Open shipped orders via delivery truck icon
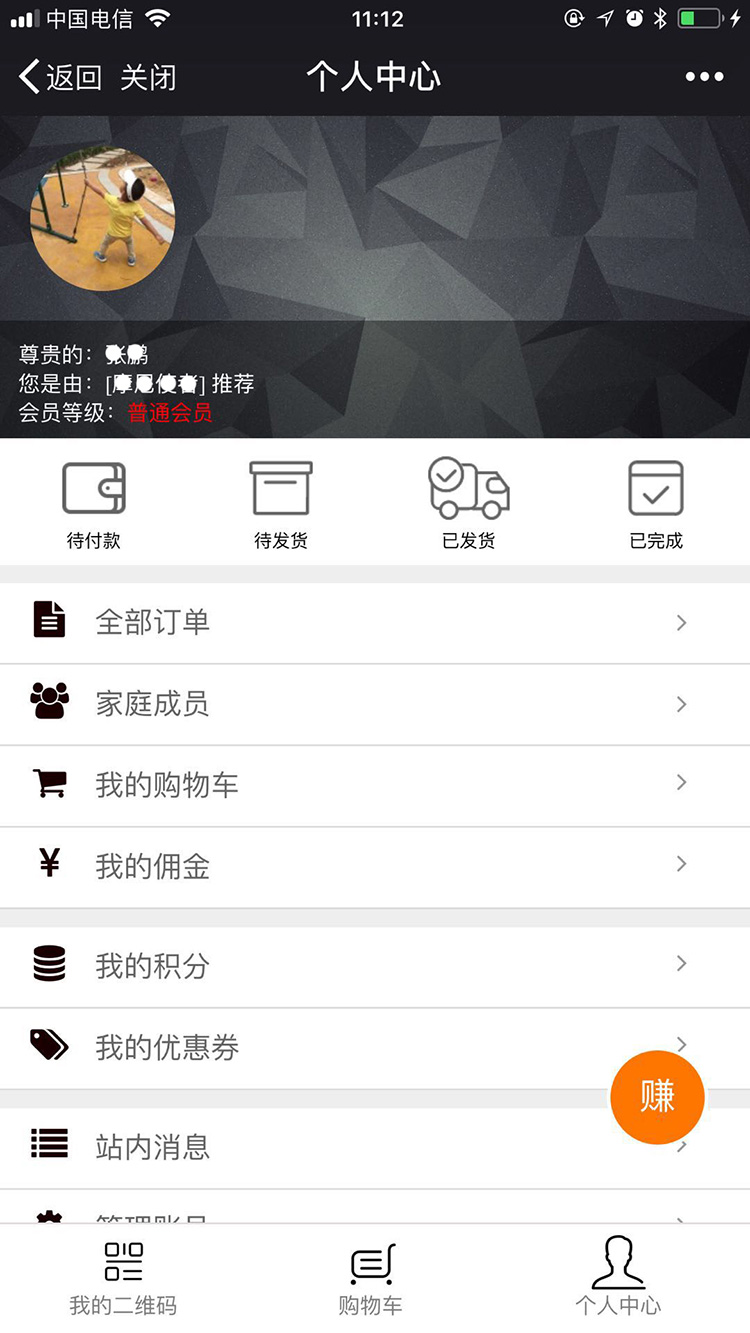The height and width of the screenshot is (1333, 750). (468, 487)
